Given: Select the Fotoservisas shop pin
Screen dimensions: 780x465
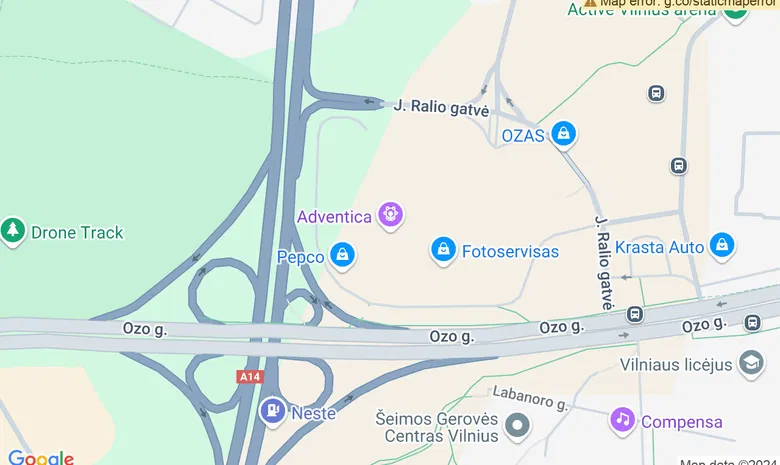Looking at the screenshot, I should 443,249.
